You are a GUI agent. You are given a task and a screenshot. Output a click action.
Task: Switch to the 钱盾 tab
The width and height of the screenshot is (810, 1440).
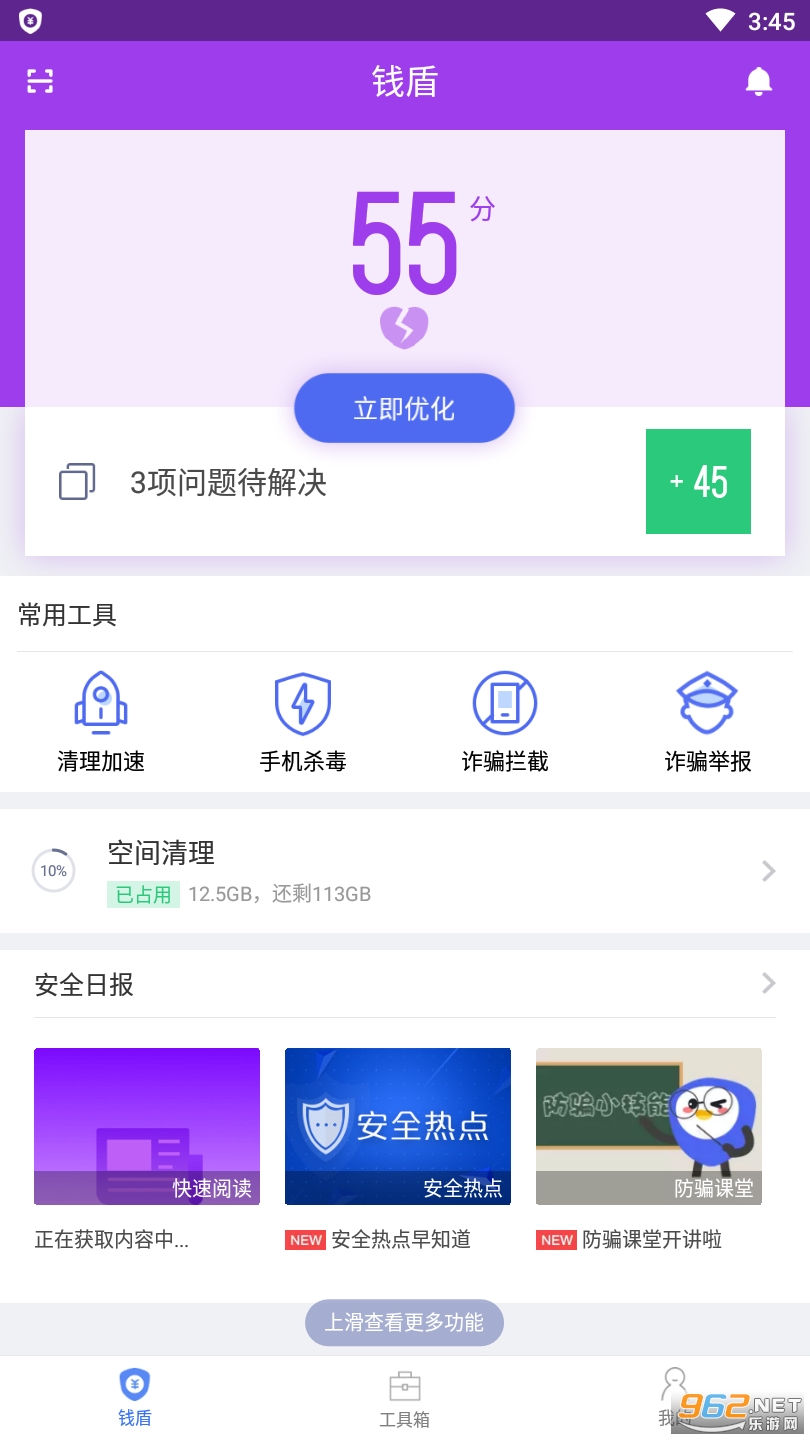click(135, 1398)
